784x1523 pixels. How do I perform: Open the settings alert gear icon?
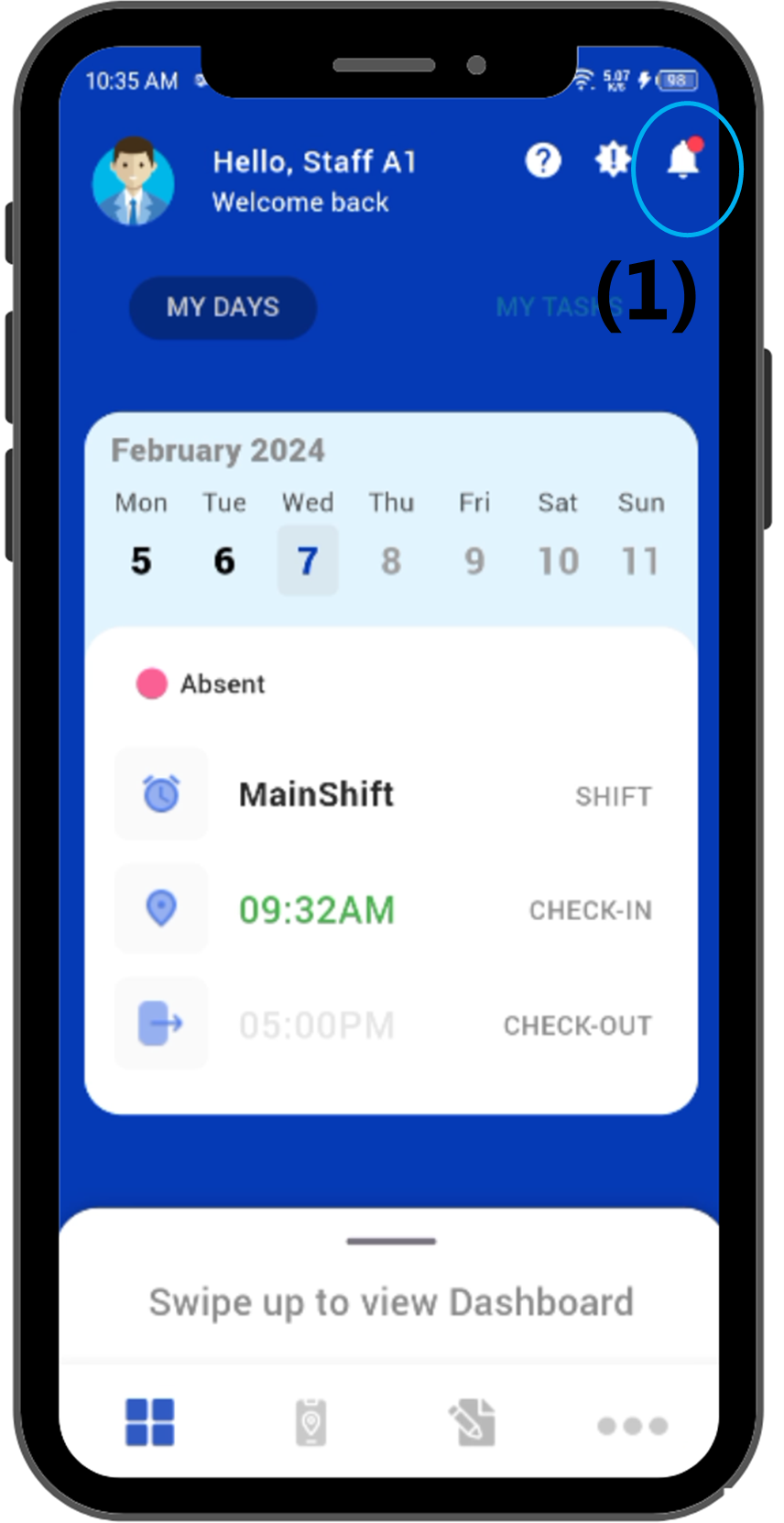tap(613, 159)
